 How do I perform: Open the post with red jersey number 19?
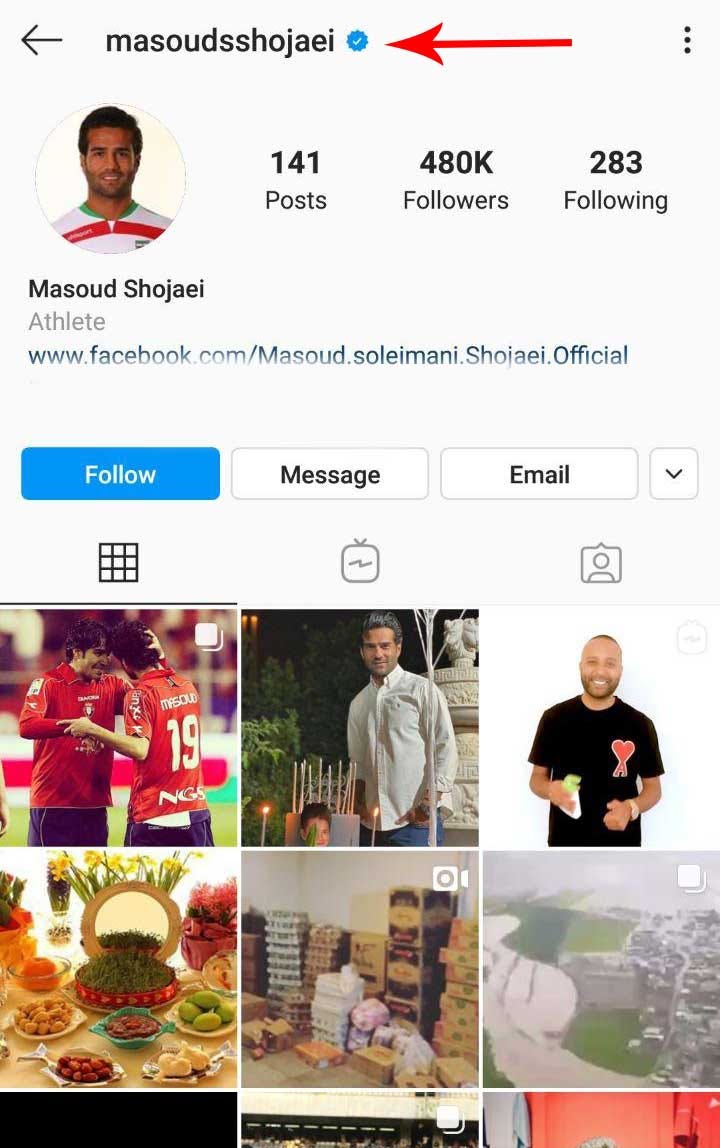[118, 727]
